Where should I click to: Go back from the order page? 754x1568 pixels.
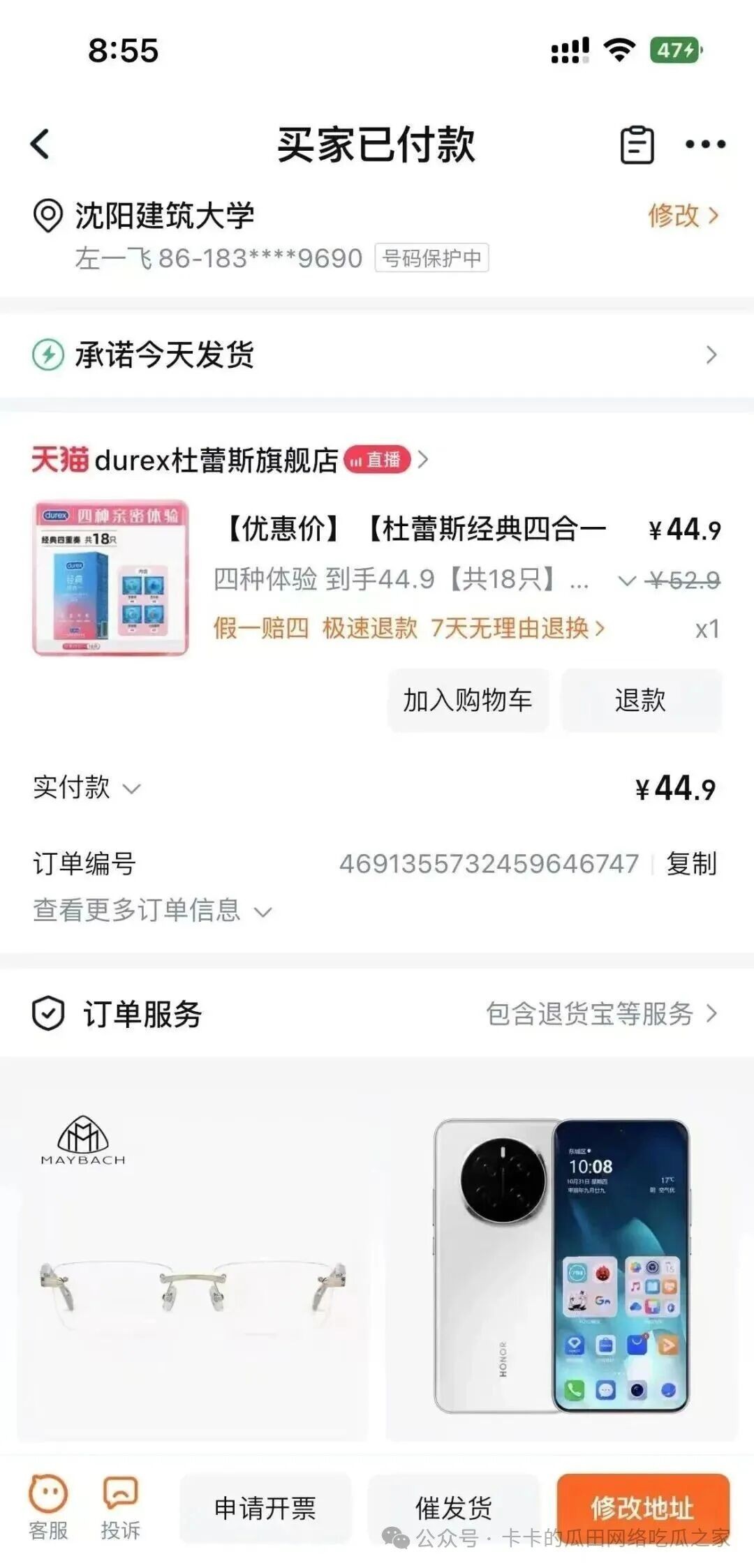pyautogui.click(x=40, y=144)
